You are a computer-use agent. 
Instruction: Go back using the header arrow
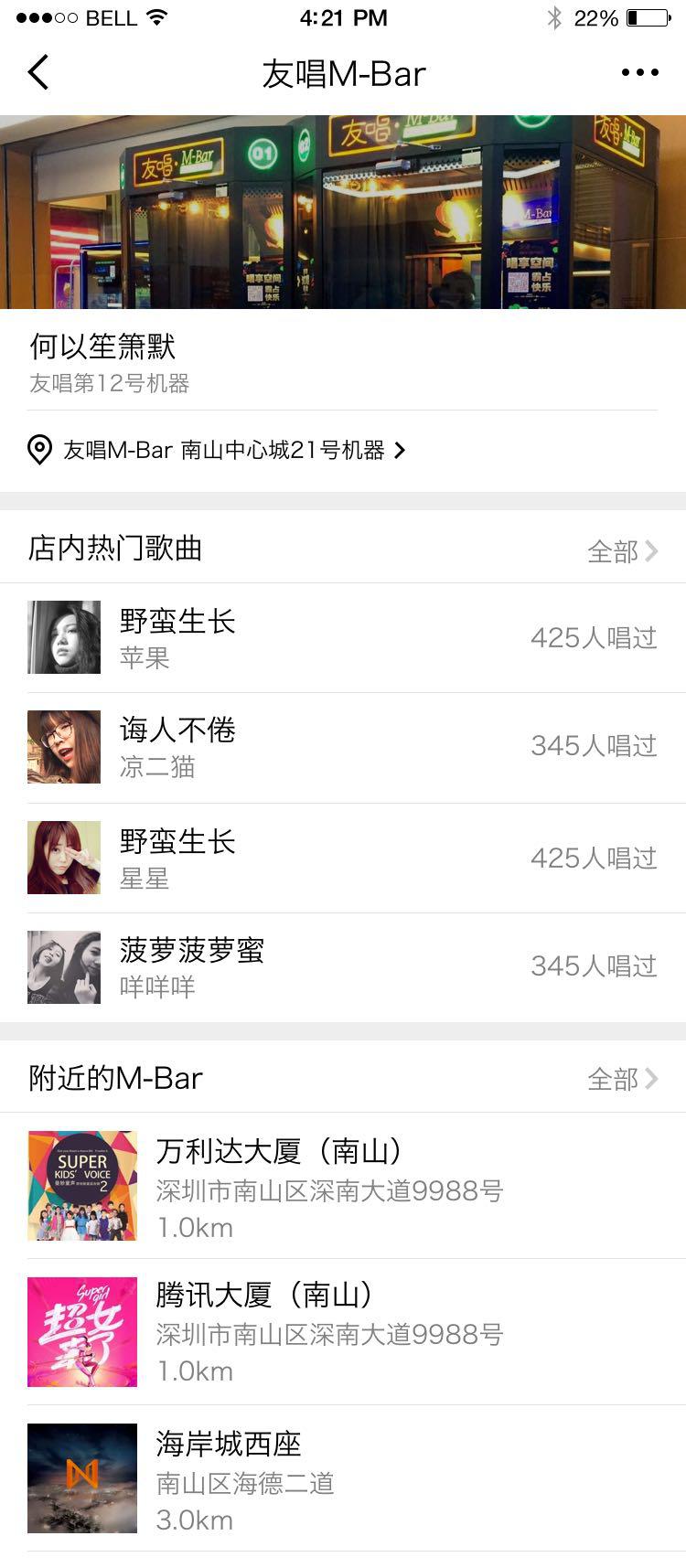[x=38, y=73]
